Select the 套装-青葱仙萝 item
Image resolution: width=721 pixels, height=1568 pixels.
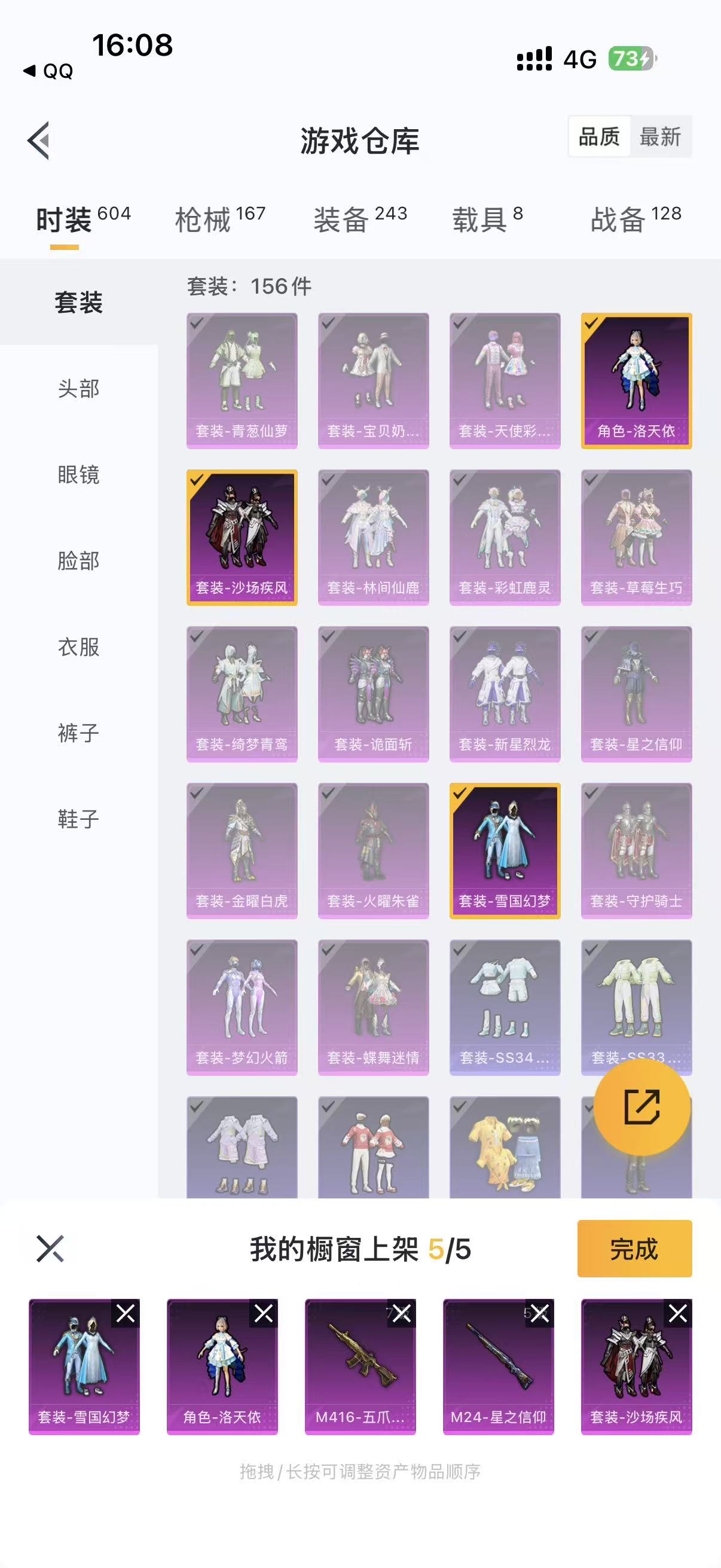pos(242,380)
